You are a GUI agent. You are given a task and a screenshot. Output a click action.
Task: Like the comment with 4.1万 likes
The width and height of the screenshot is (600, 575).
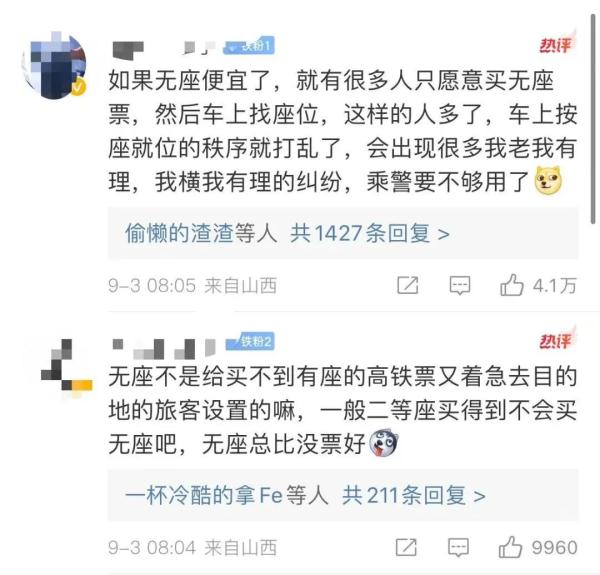(x=512, y=286)
